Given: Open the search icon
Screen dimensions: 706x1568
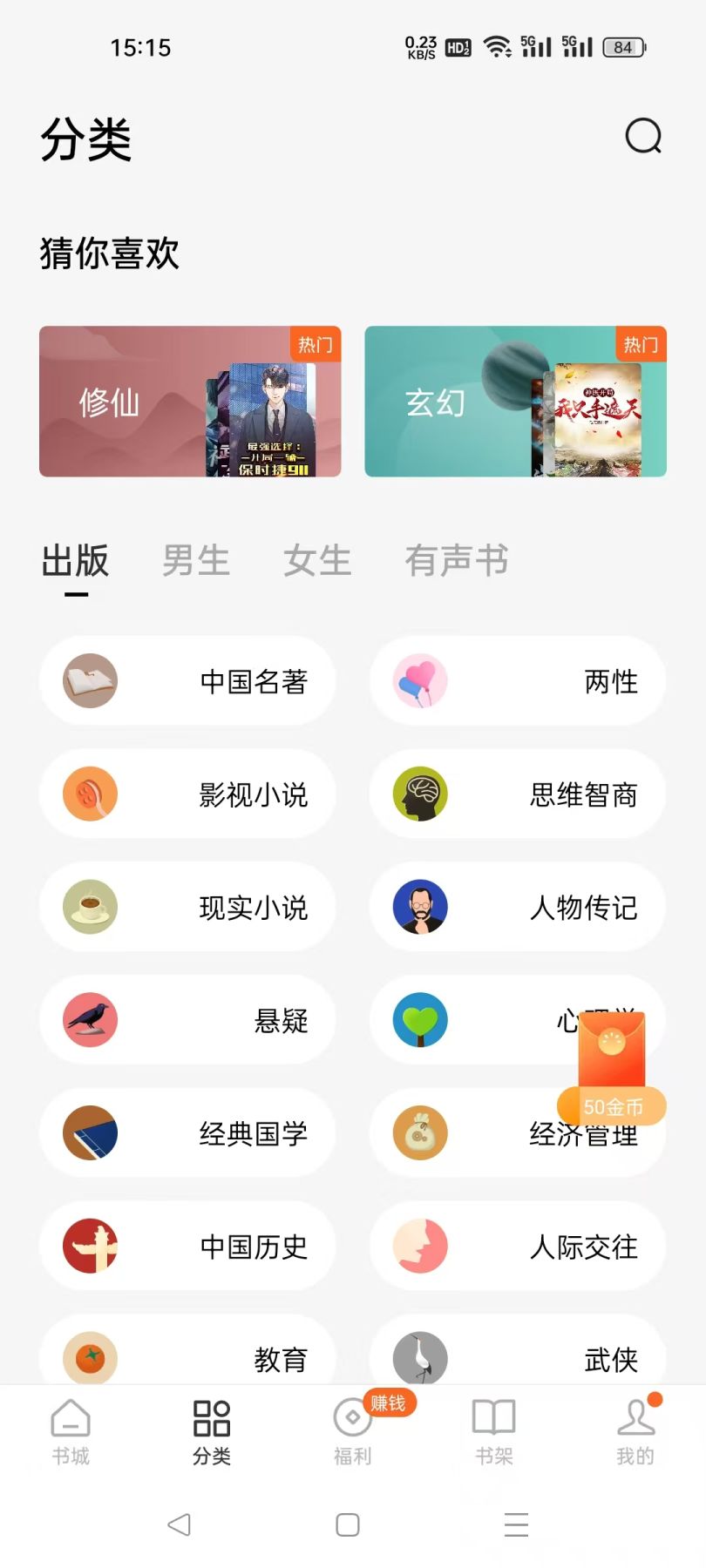Looking at the screenshot, I should [x=643, y=136].
